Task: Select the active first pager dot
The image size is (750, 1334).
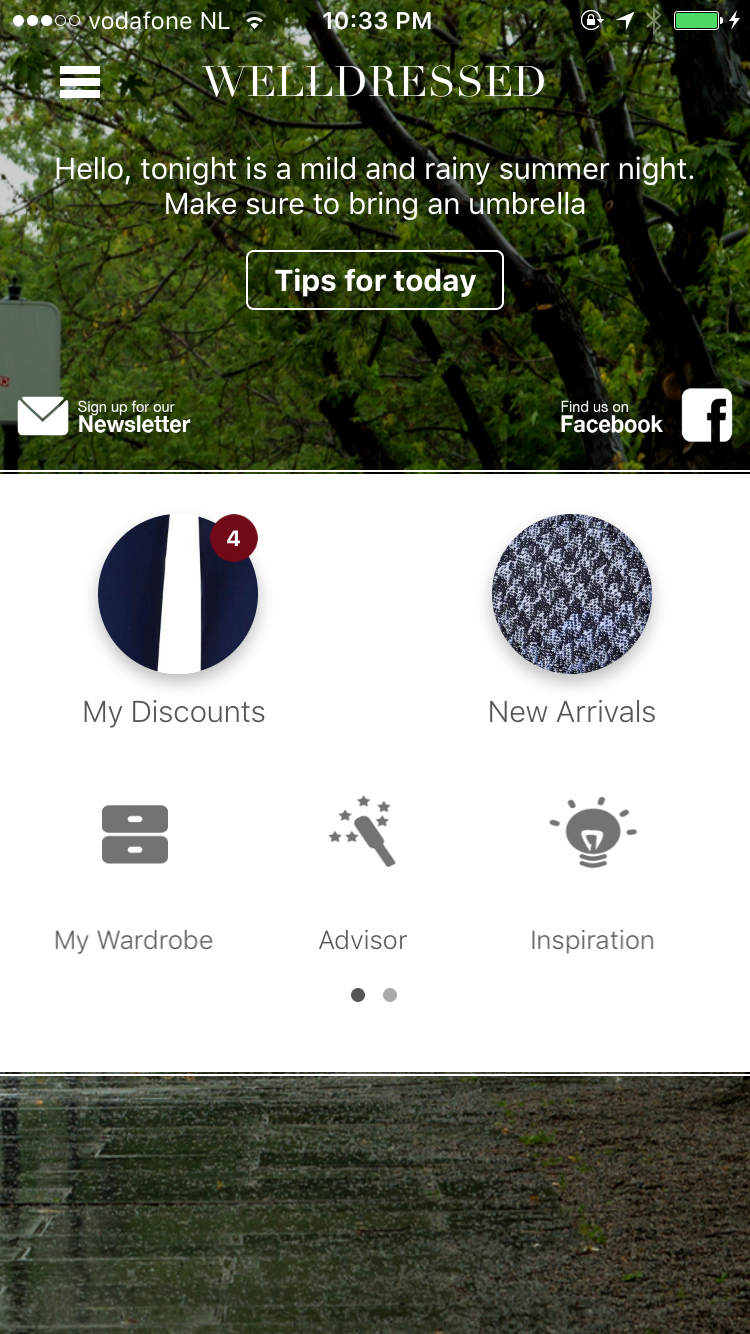Action: click(358, 995)
